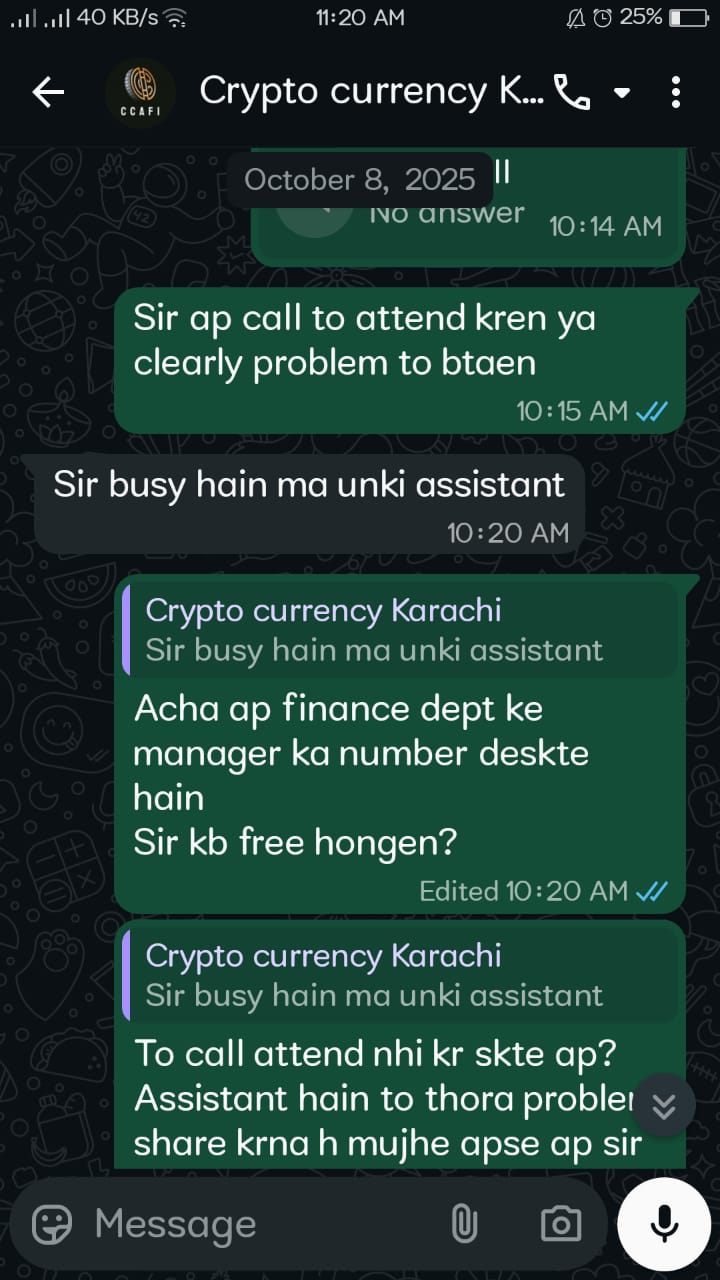
Task: Open the CCAFI group profile picture
Action: coord(140,91)
